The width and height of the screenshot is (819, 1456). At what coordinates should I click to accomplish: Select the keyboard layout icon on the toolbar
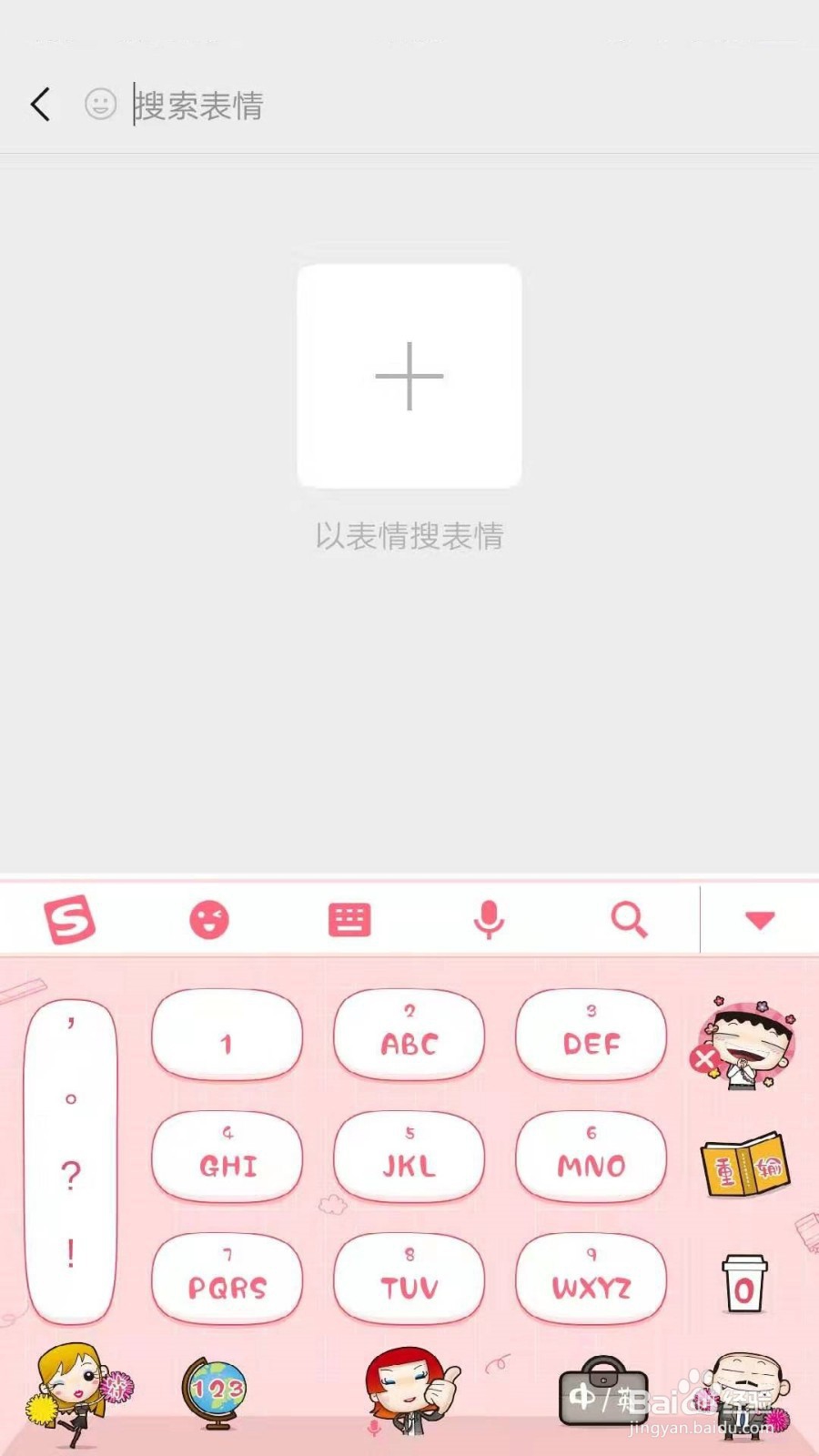coord(350,919)
